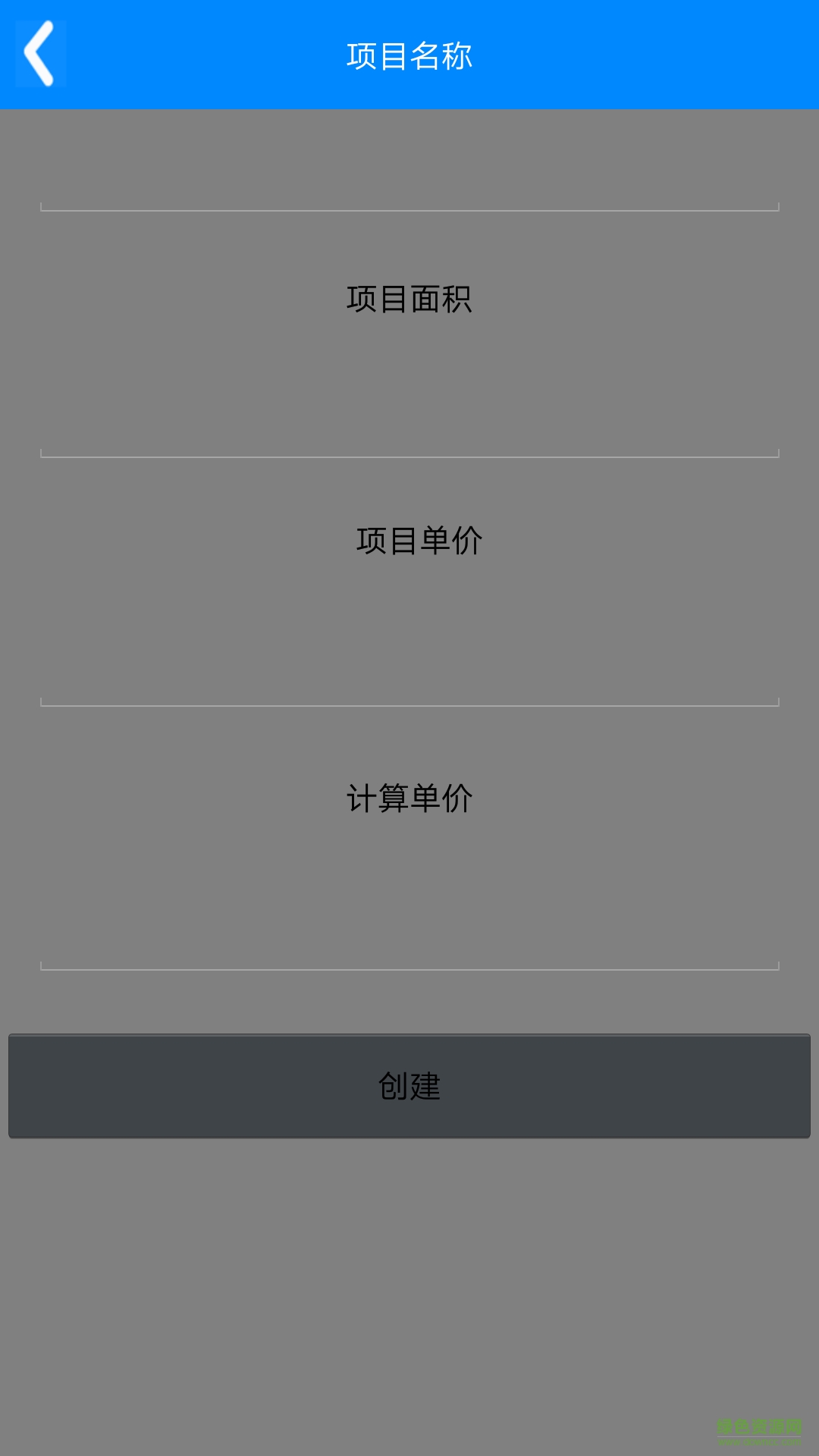The width and height of the screenshot is (819, 1456).
Task: Click the white arrow on the blue bar
Action: pyautogui.click(x=42, y=55)
